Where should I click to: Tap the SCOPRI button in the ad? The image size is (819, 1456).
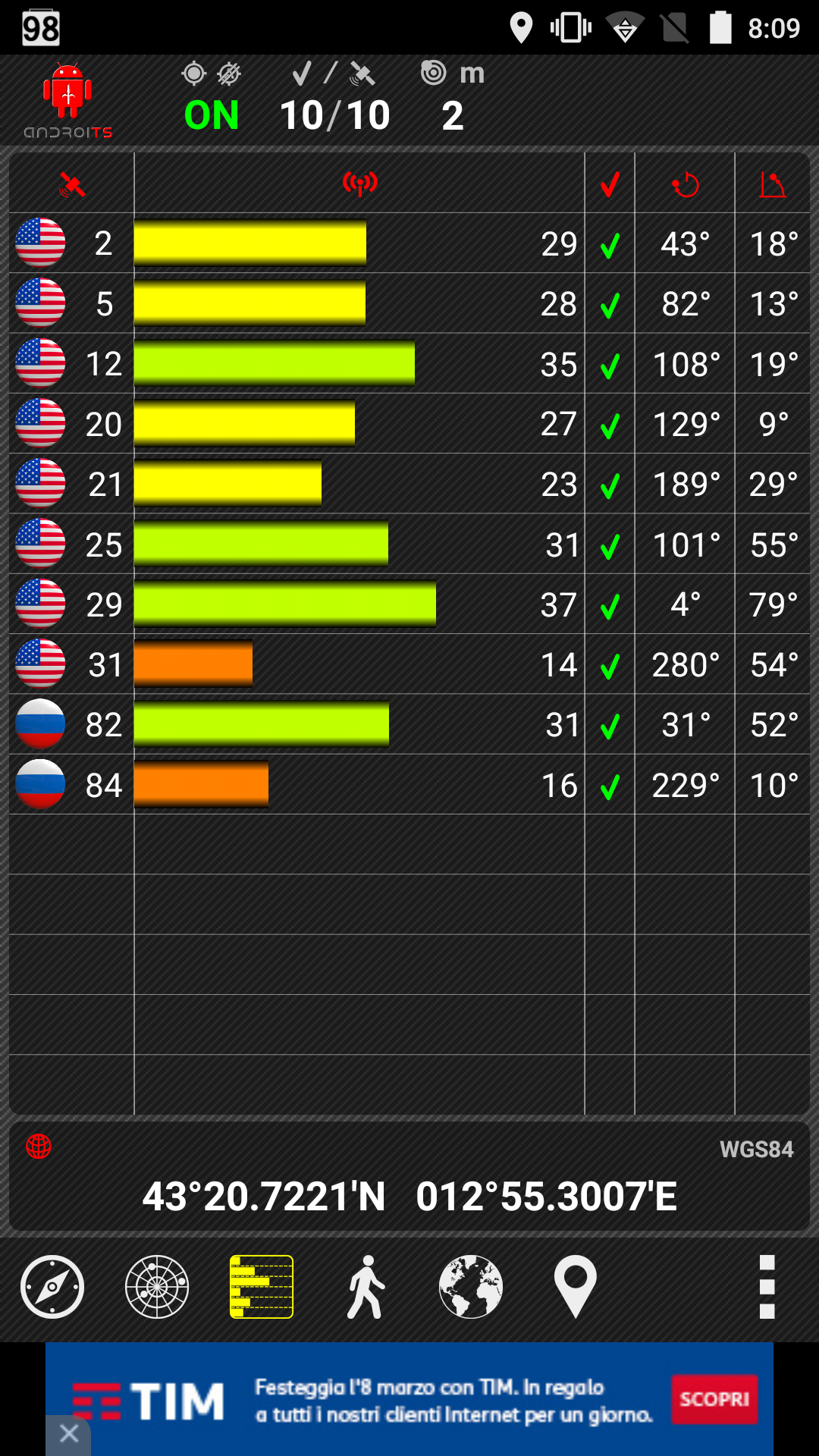pyautogui.click(x=714, y=1399)
